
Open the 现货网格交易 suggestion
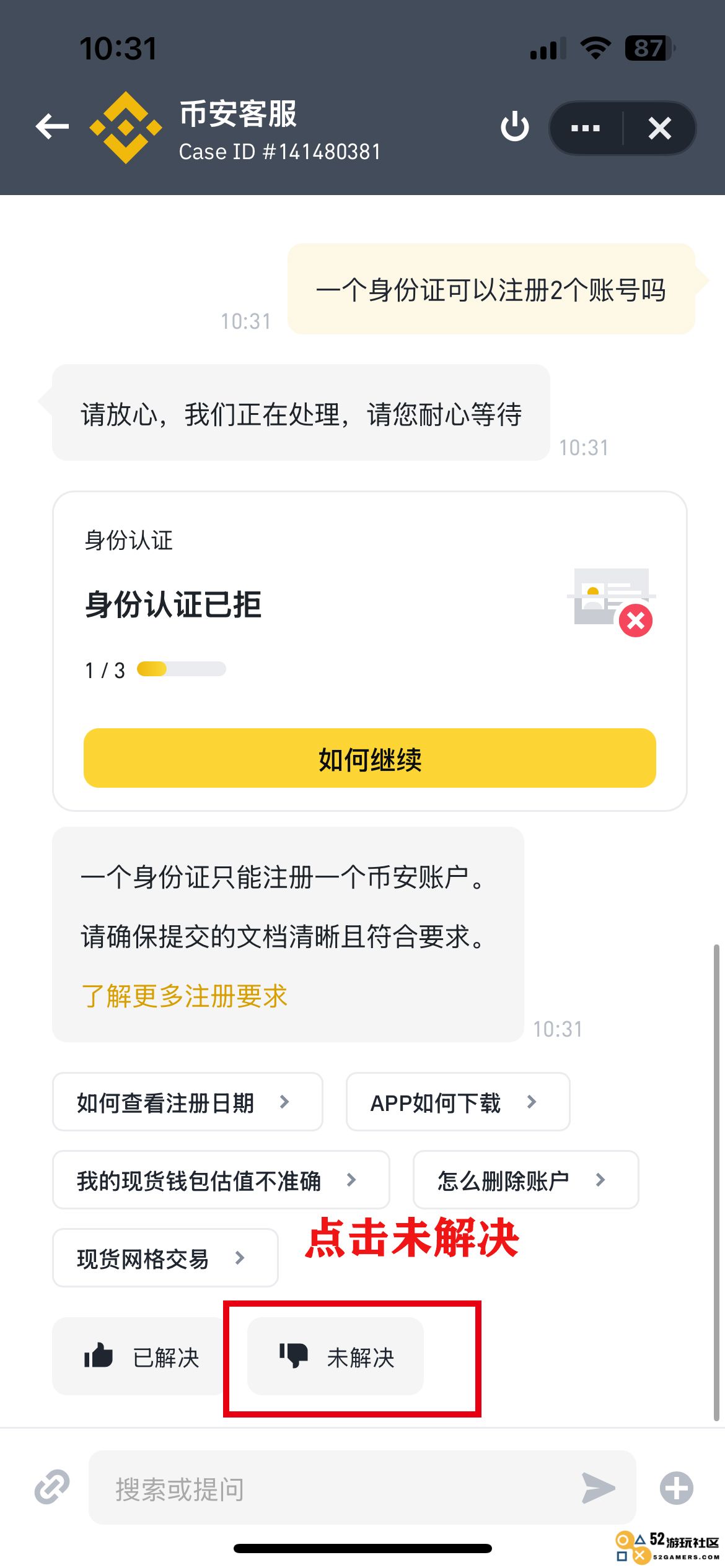click(x=165, y=1258)
